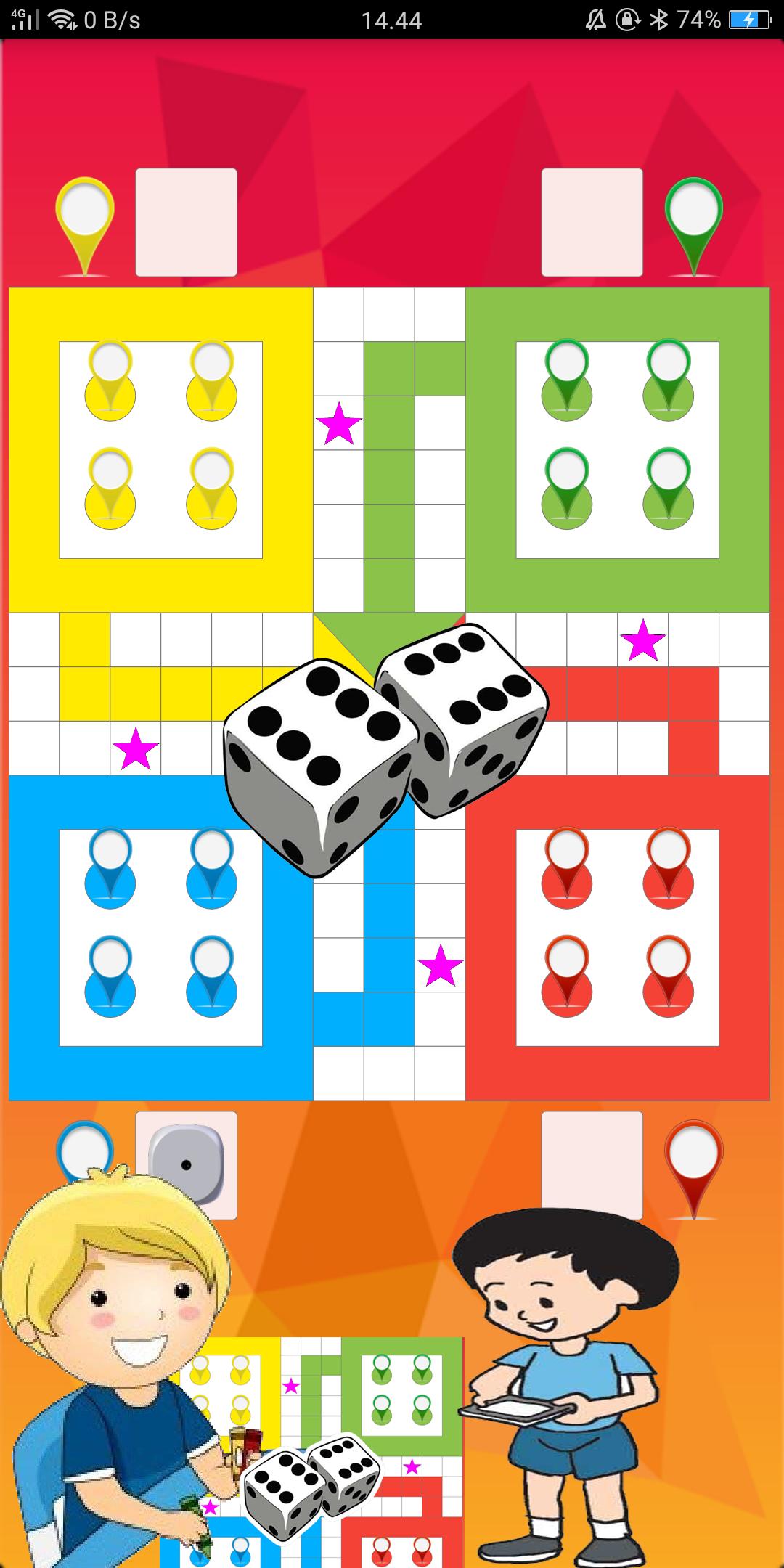The height and width of the screenshot is (1568, 784).
Task: Select the upper-left green token in green home
Action: click(x=566, y=380)
